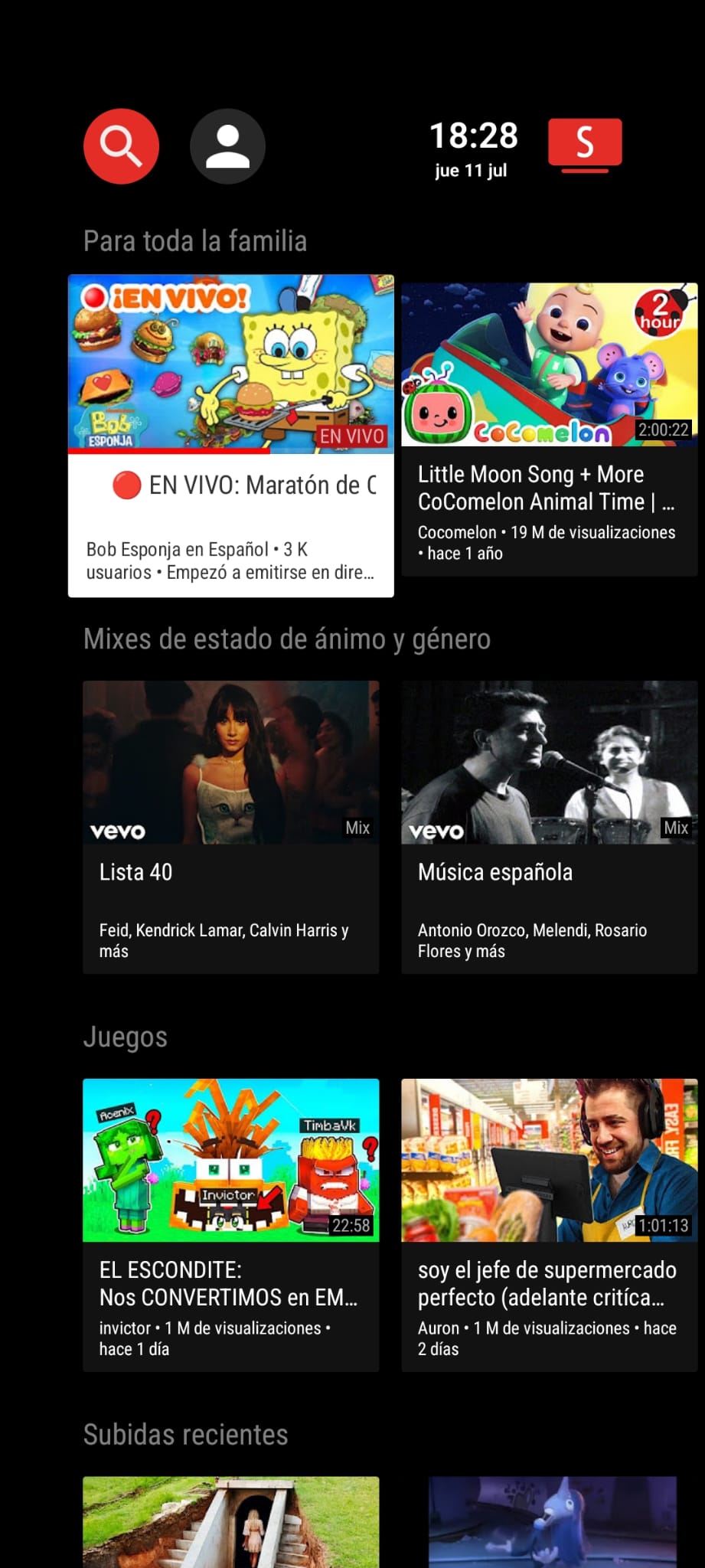
Task: Open the red search button
Action: point(121,146)
